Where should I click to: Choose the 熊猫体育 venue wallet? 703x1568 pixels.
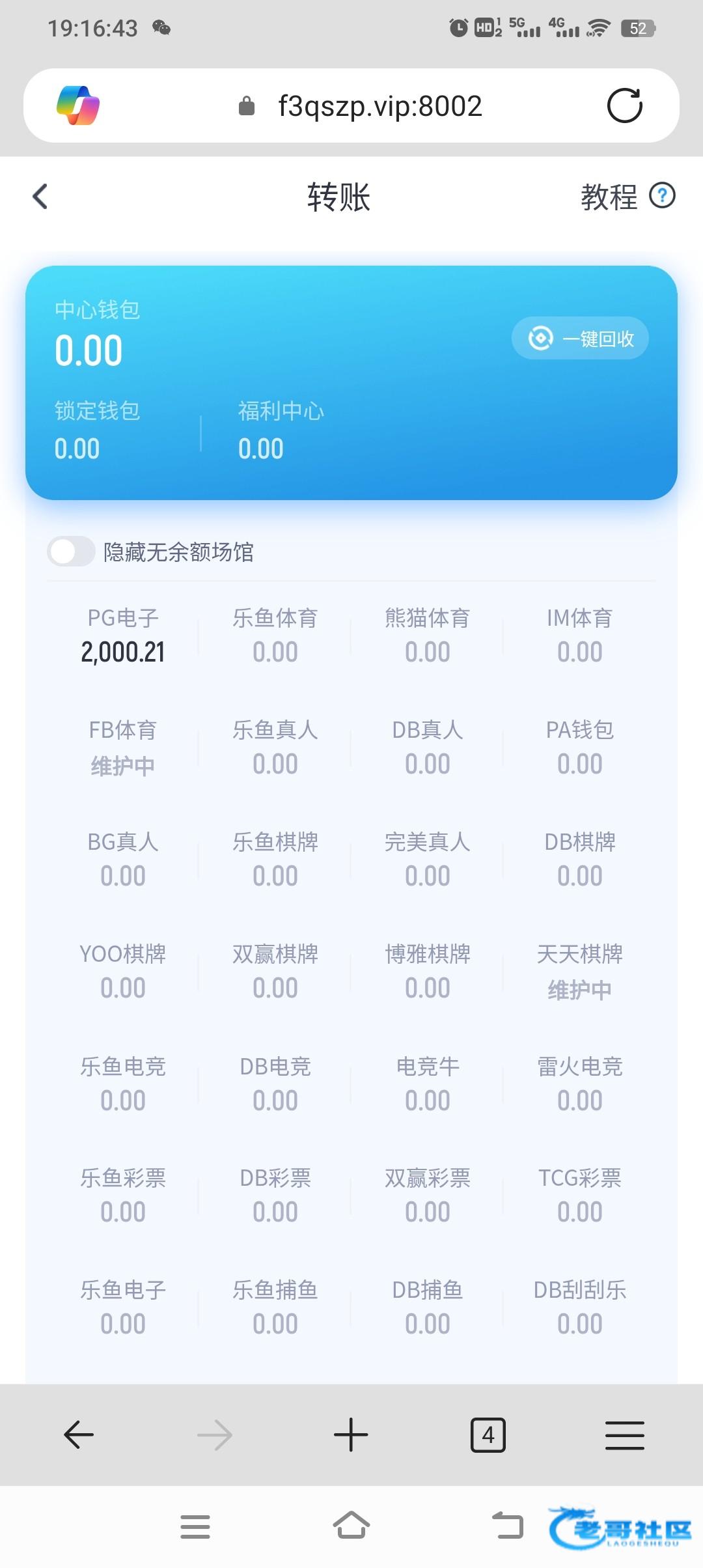pyautogui.click(x=428, y=636)
